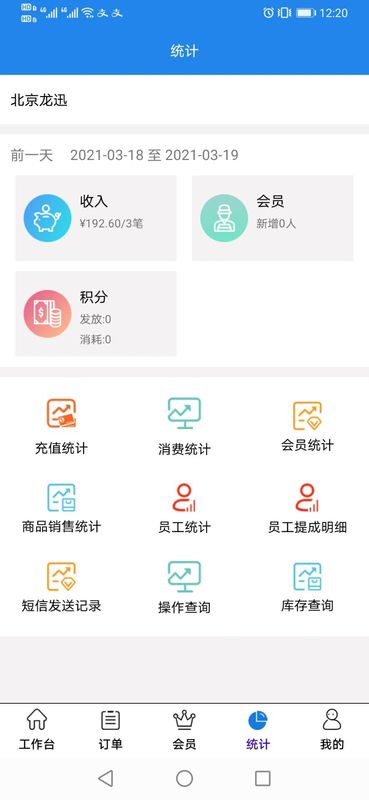Open 充值统计 recharge statistics

pyautogui.click(x=61, y=427)
